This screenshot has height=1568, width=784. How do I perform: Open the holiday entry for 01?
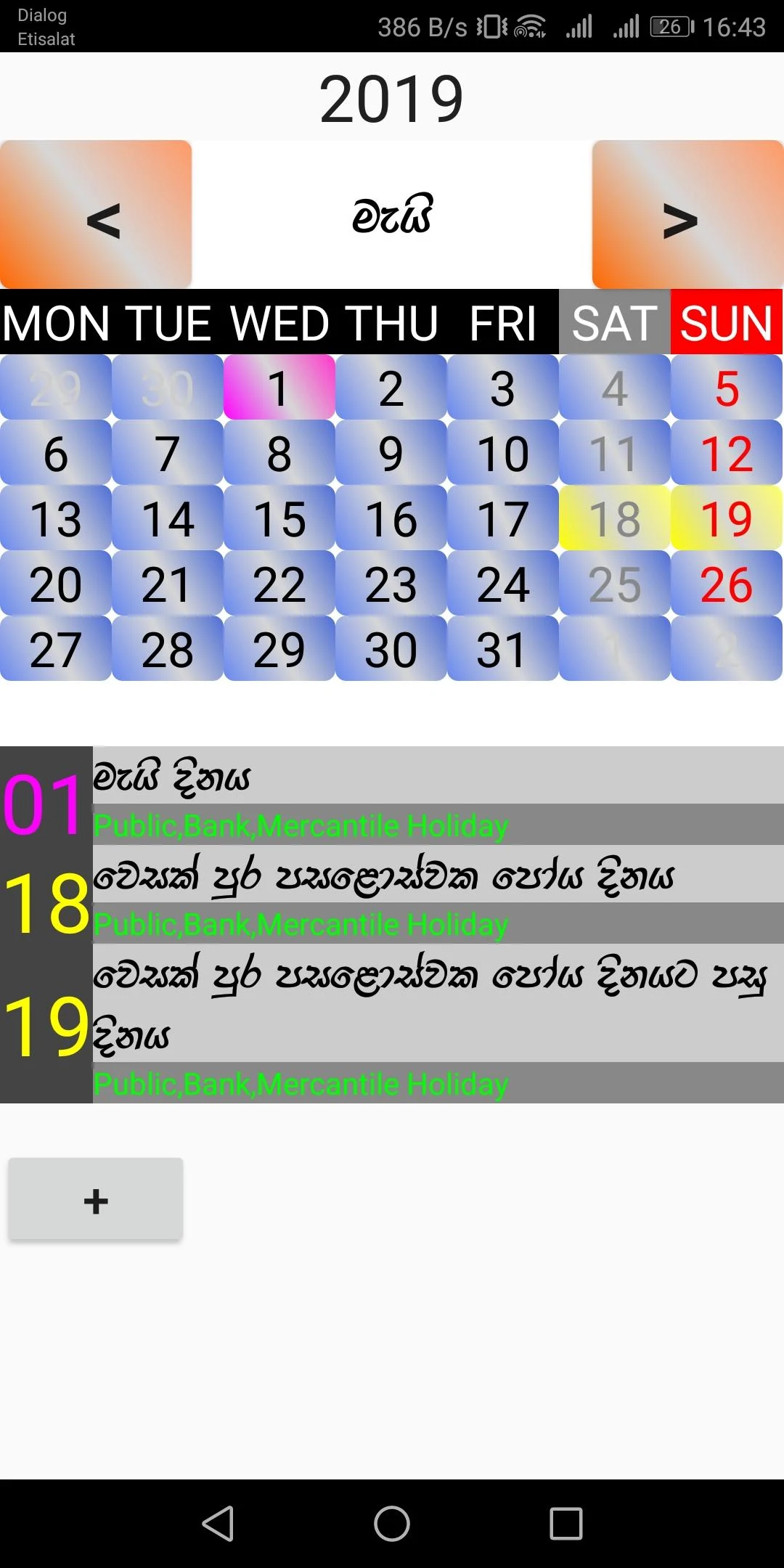pos(392,796)
